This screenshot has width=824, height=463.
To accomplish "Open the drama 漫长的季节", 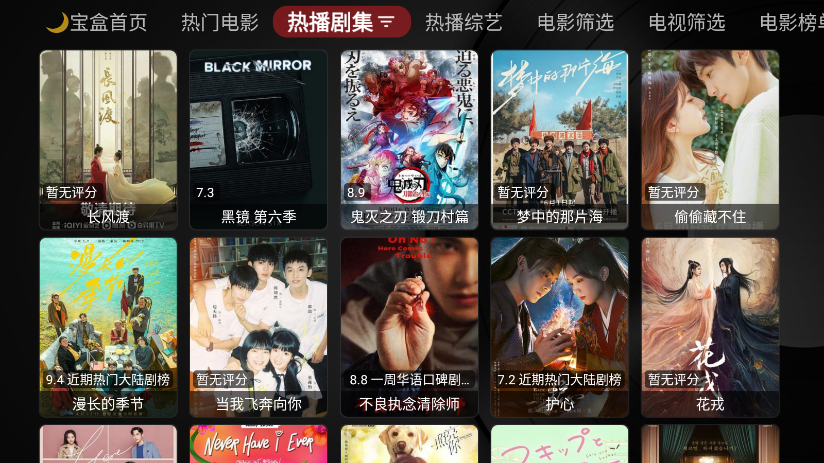I will pyautogui.click(x=108, y=327).
